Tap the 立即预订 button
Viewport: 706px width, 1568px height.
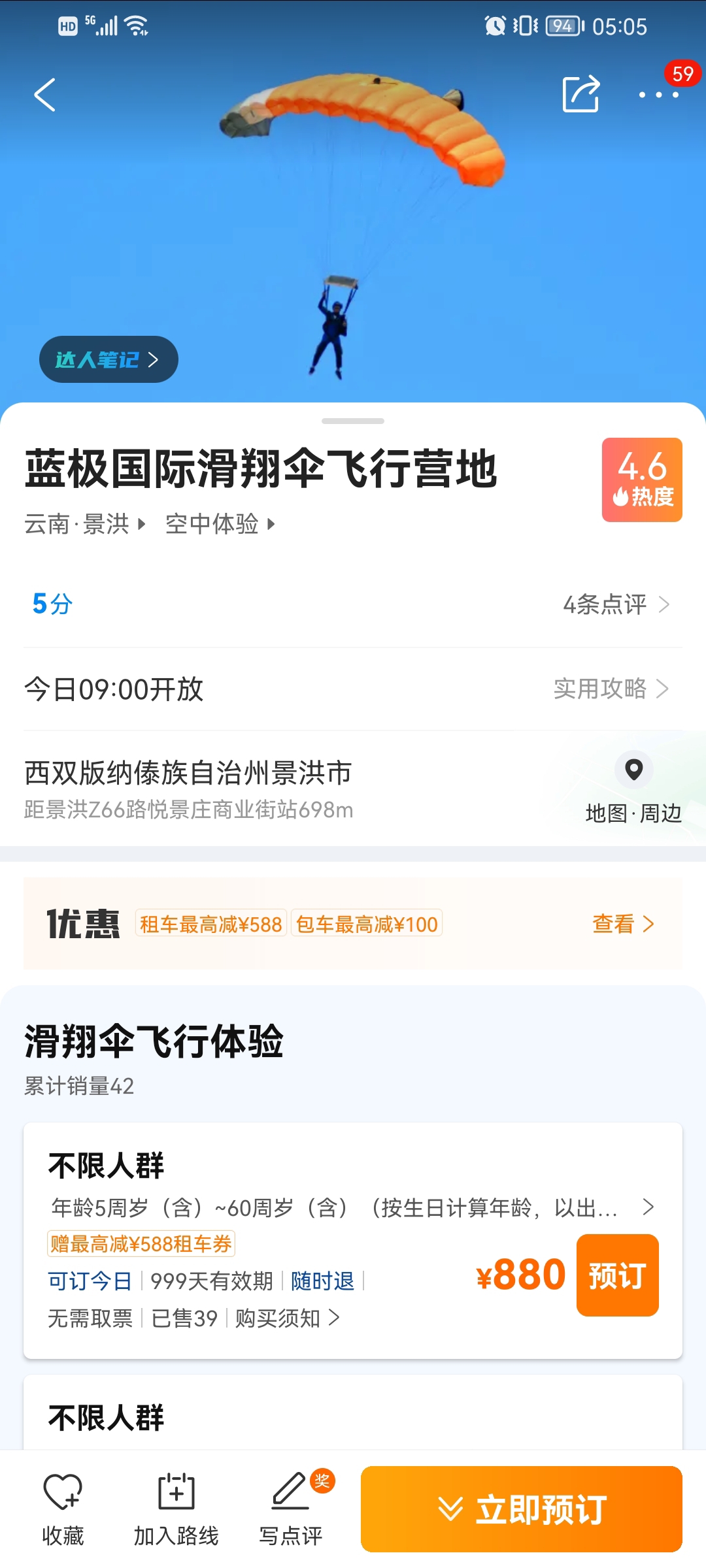point(521,1509)
